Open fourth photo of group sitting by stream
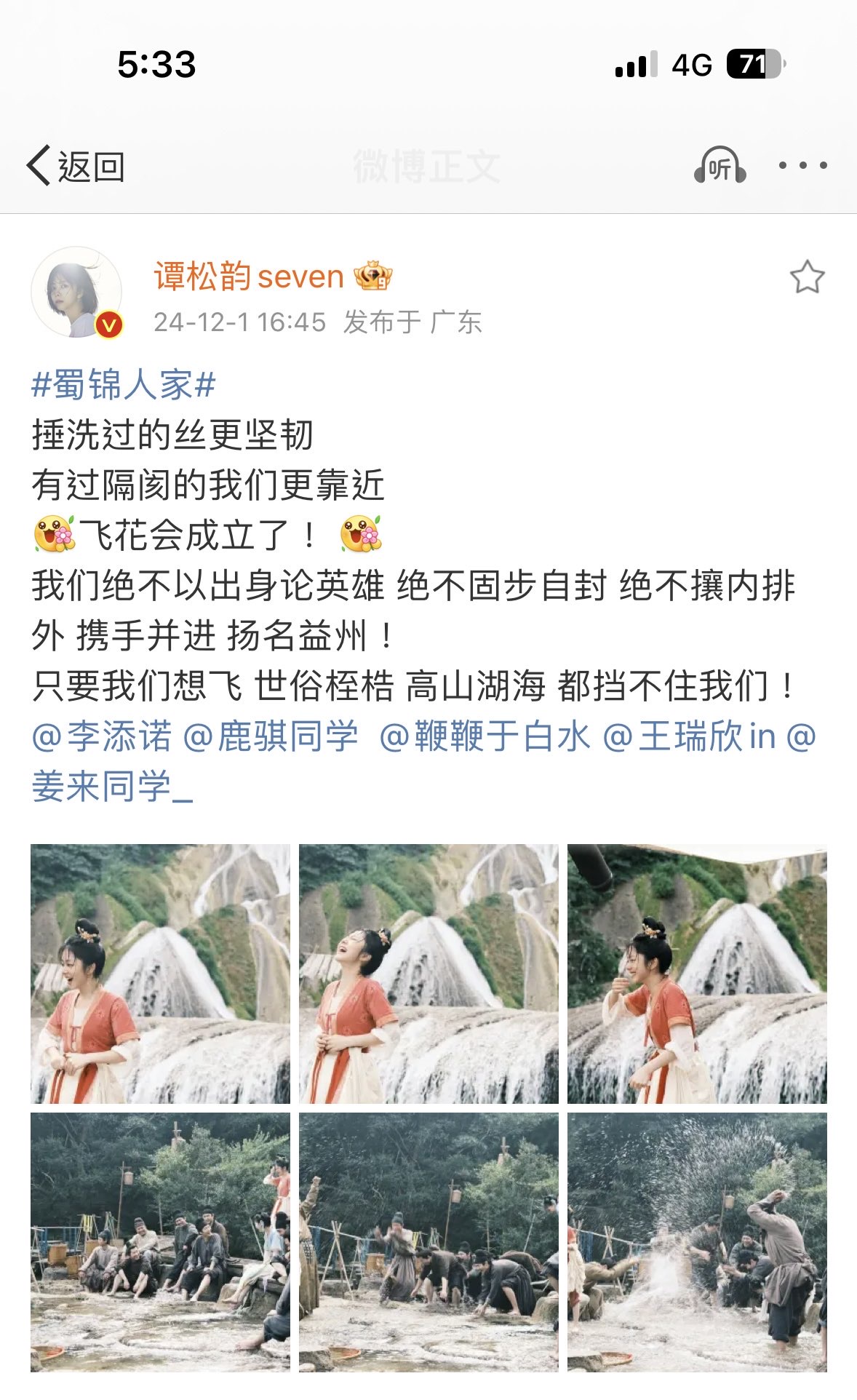The height and width of the screenshot is (1400, 857). click(x=160, y=1242)
